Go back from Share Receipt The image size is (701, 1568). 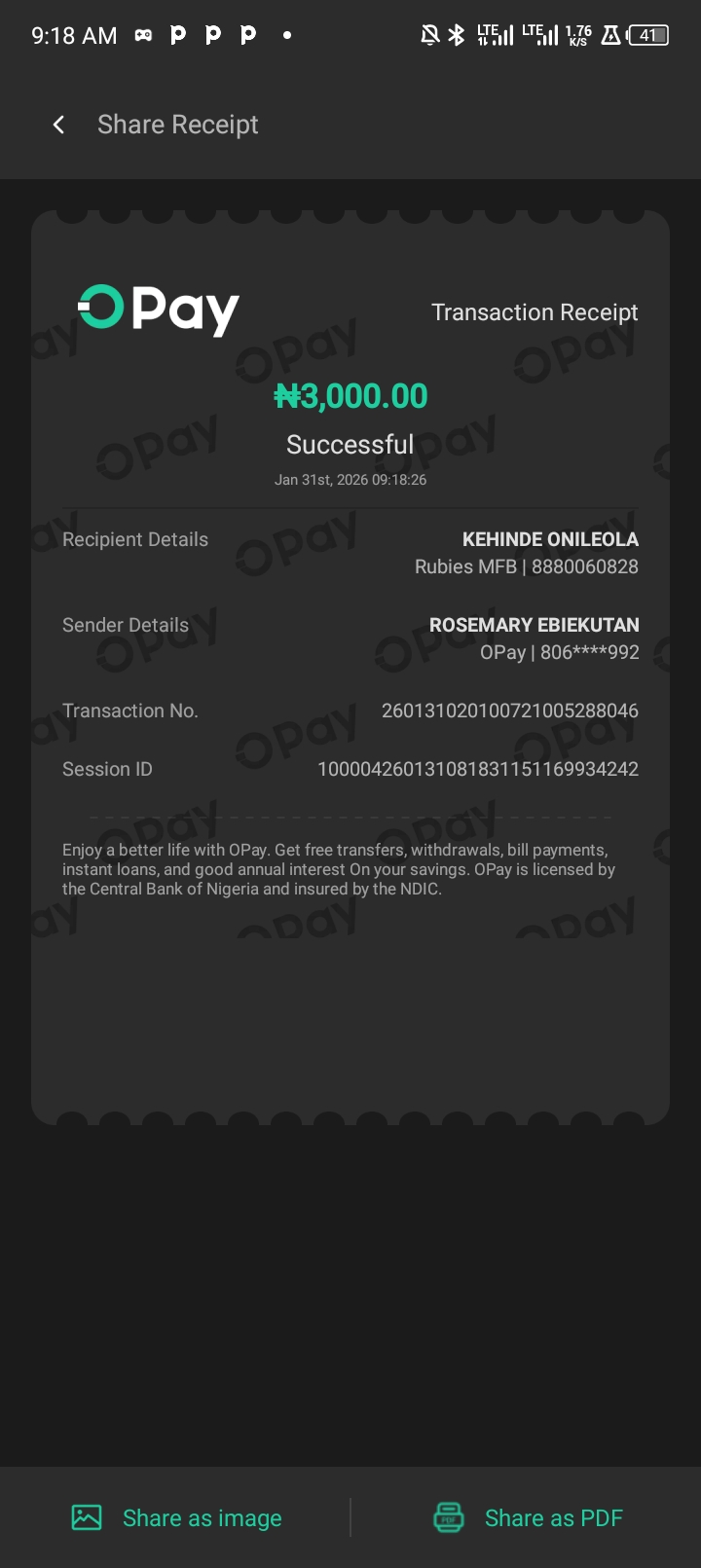(x=58, y=125)
